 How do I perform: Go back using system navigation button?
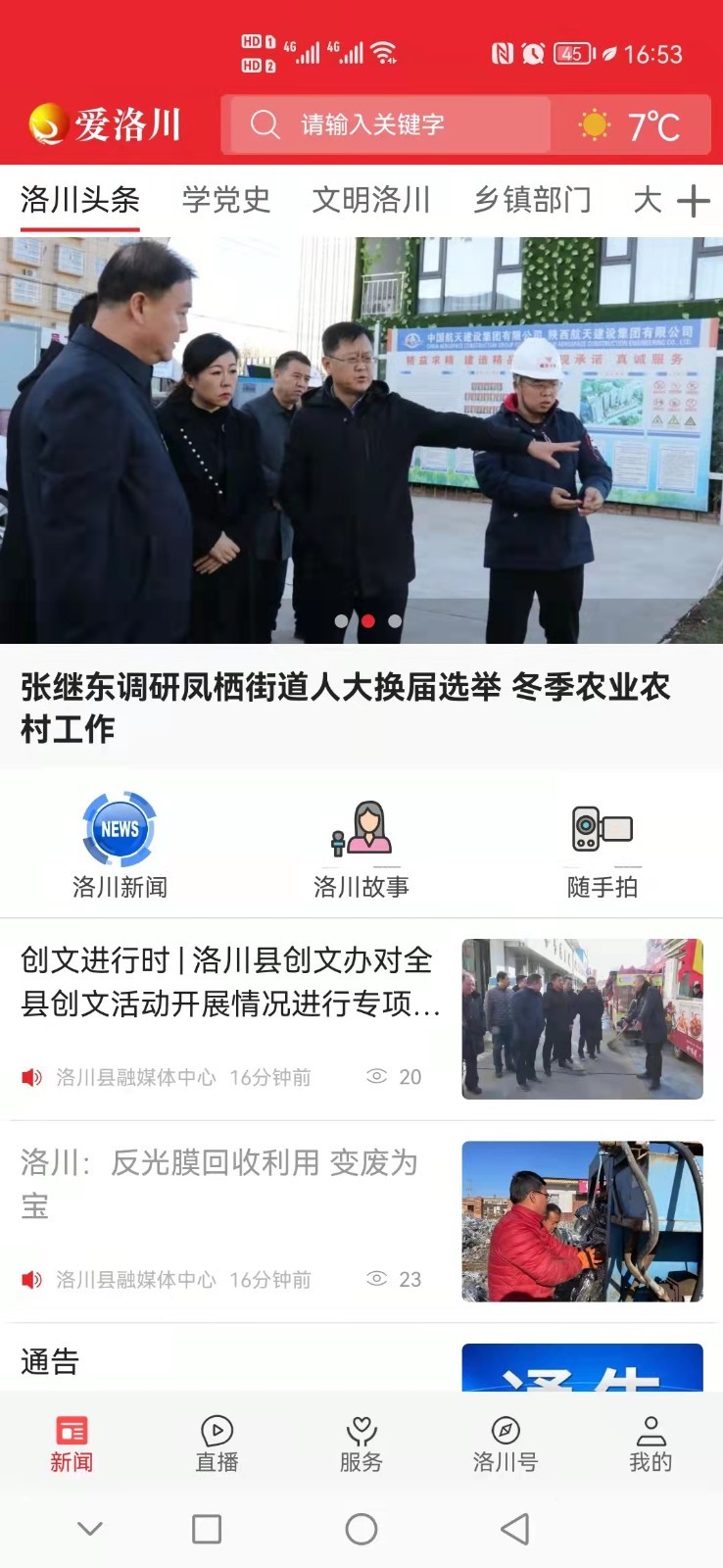tap(515, 1529)
